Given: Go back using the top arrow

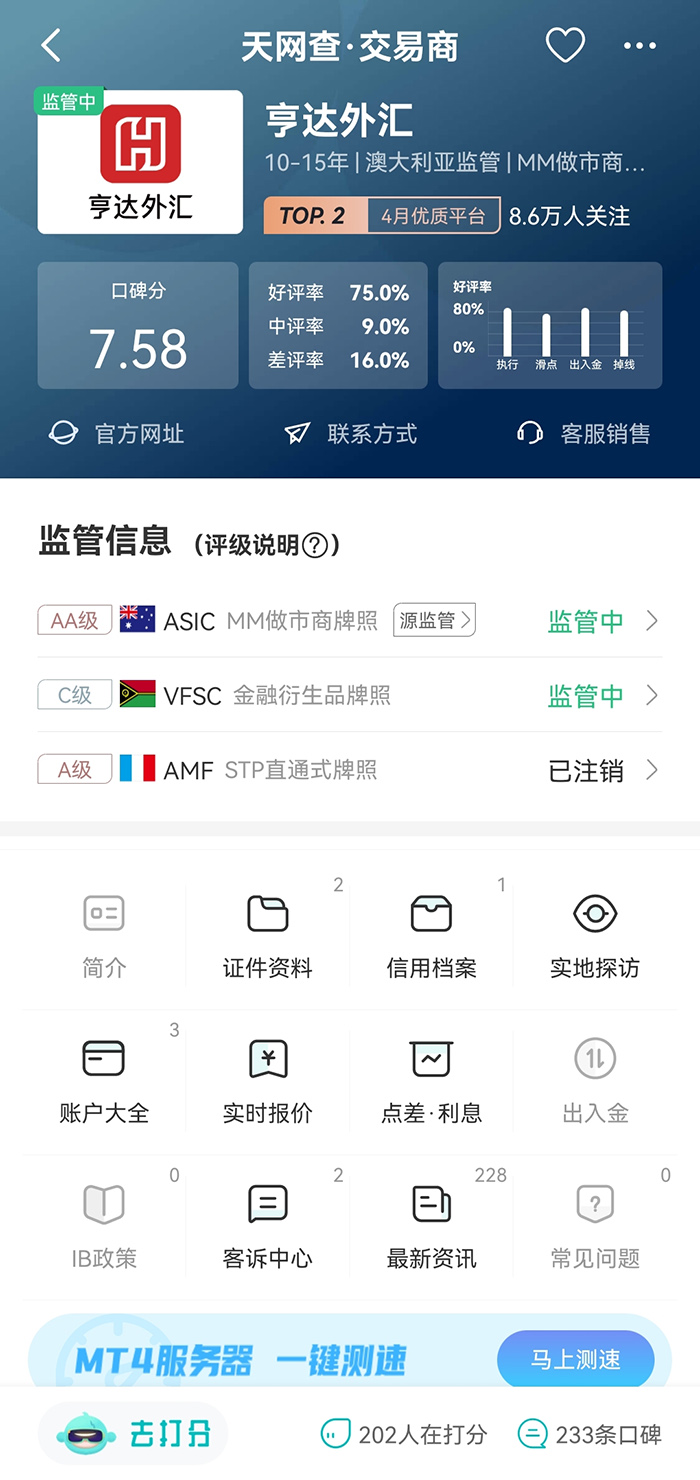Looking at the screenshot, I should [x=52, y=46].
